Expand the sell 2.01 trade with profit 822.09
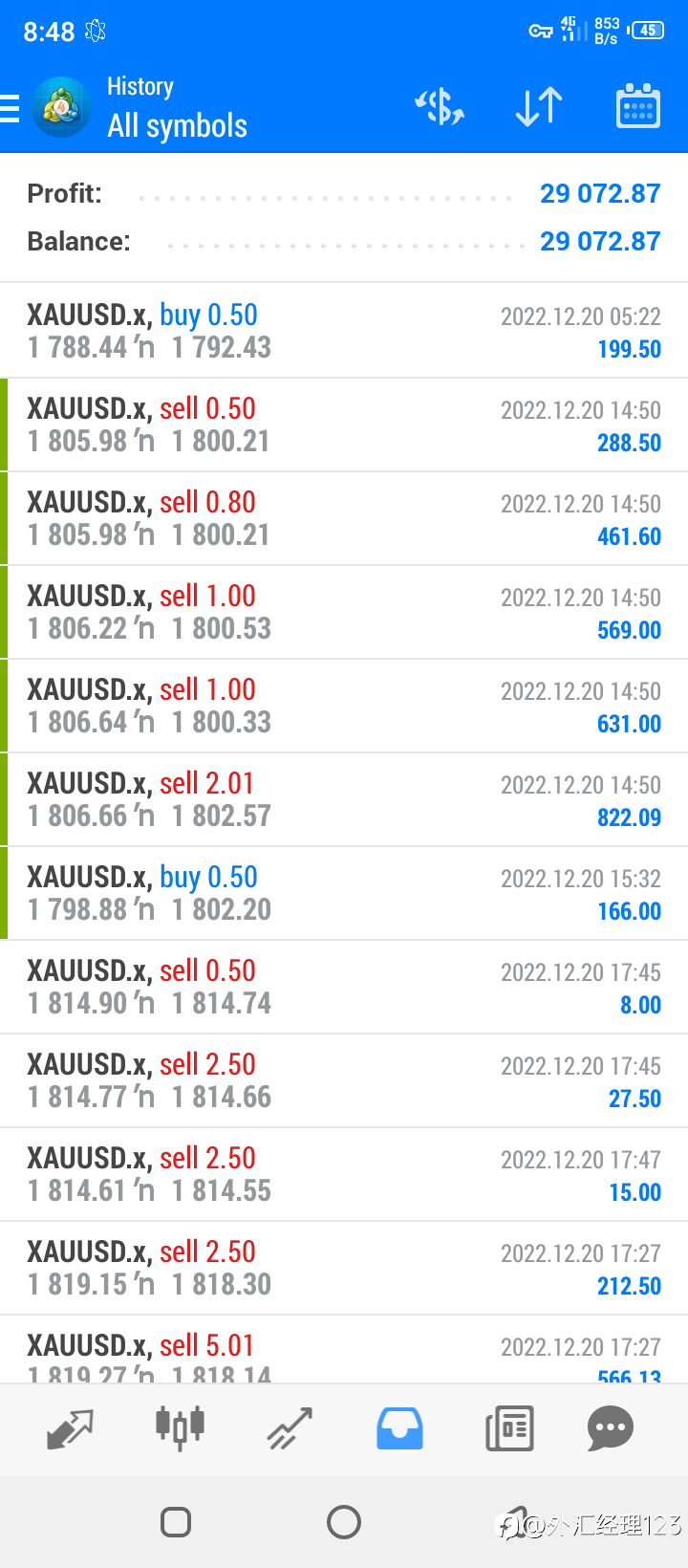Image resolution: width=688 pixels, height=1568 pixels. coord(344,799)
